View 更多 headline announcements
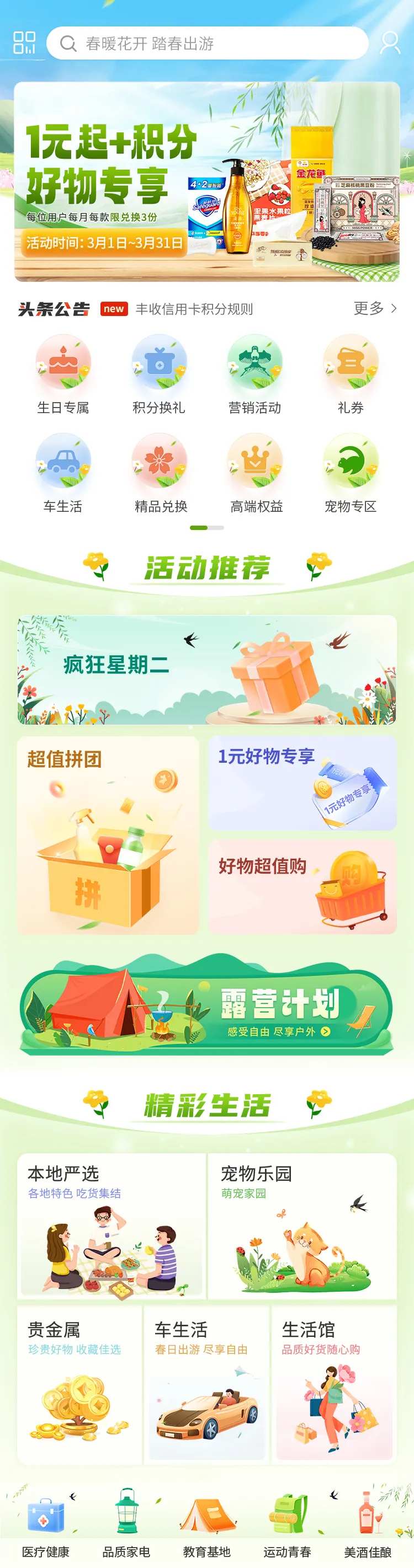 pos(375,309)
